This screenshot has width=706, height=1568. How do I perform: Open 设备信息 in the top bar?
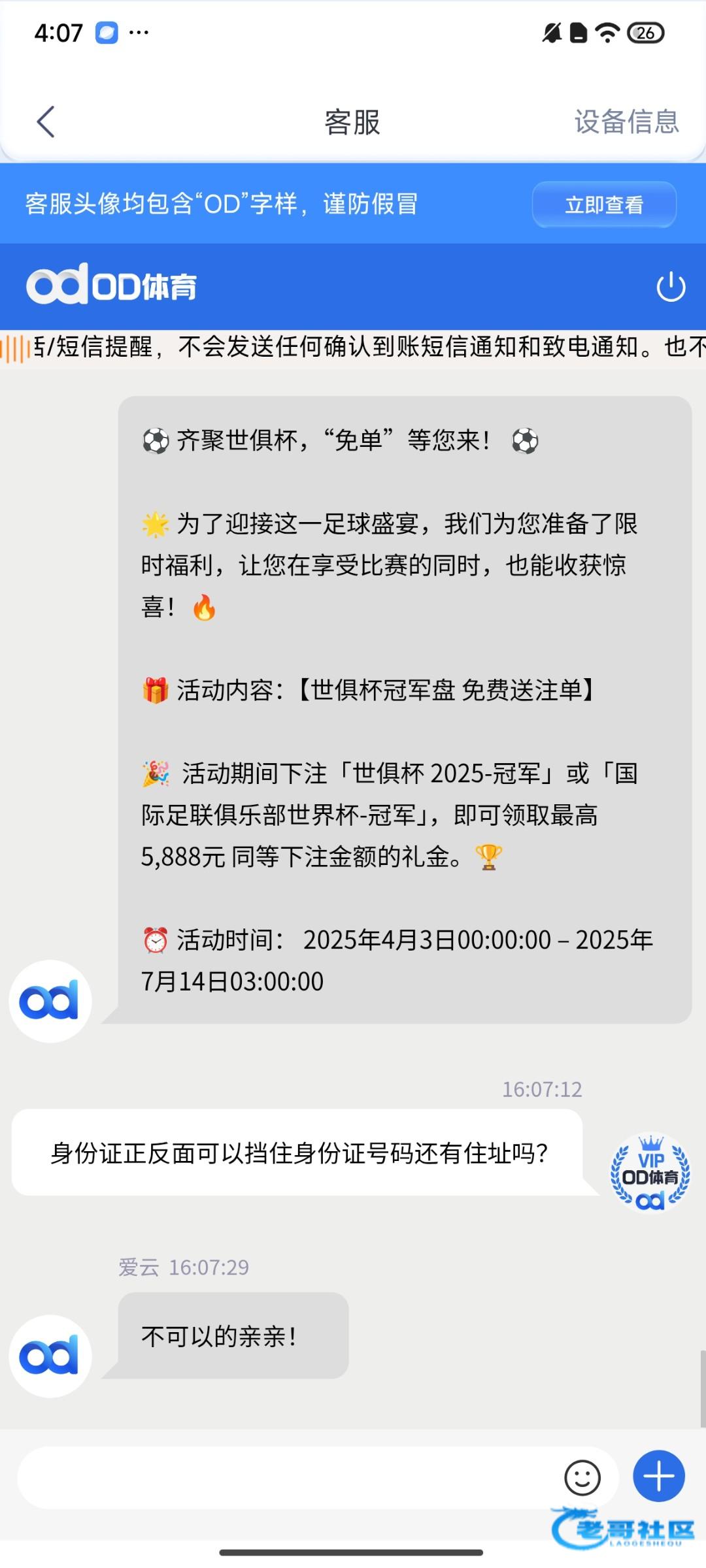[x=626, y=122]
